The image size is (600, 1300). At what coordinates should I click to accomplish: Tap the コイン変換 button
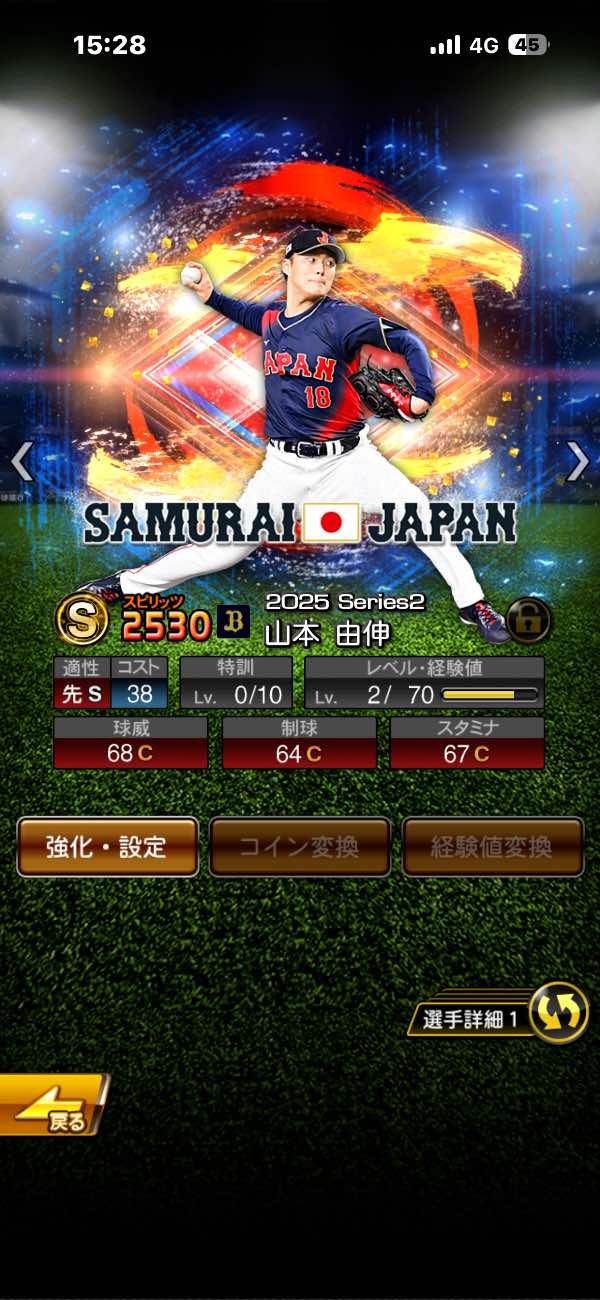[x=299, y=847]
